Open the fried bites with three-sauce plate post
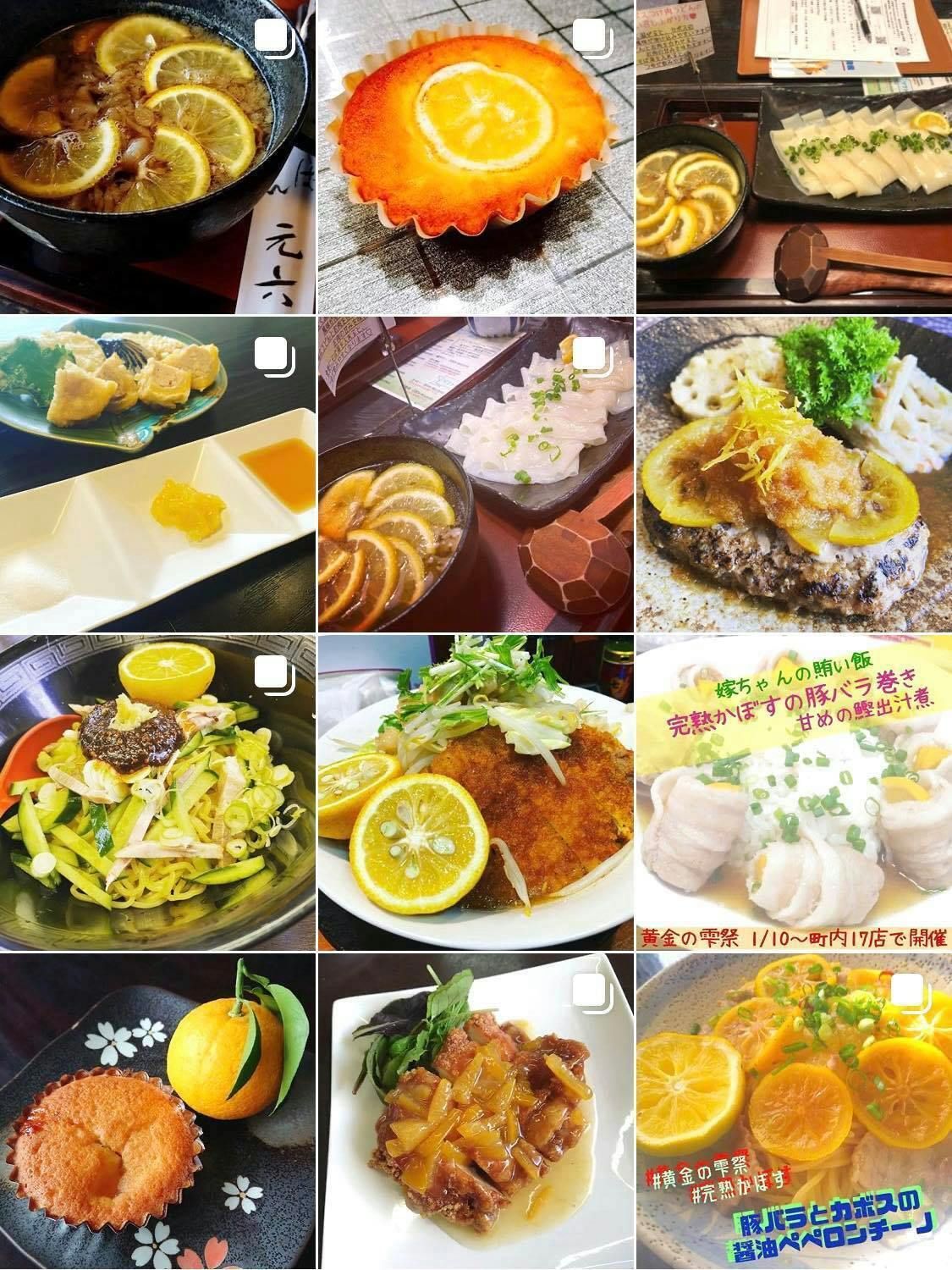Screen dimensions: 952x1270 point(157,474)
